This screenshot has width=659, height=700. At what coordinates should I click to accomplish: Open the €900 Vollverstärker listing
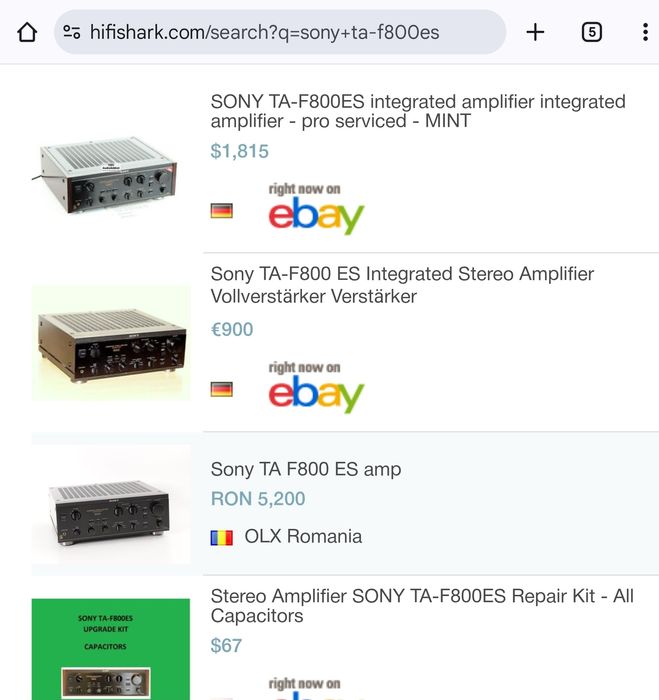point(402,285)
